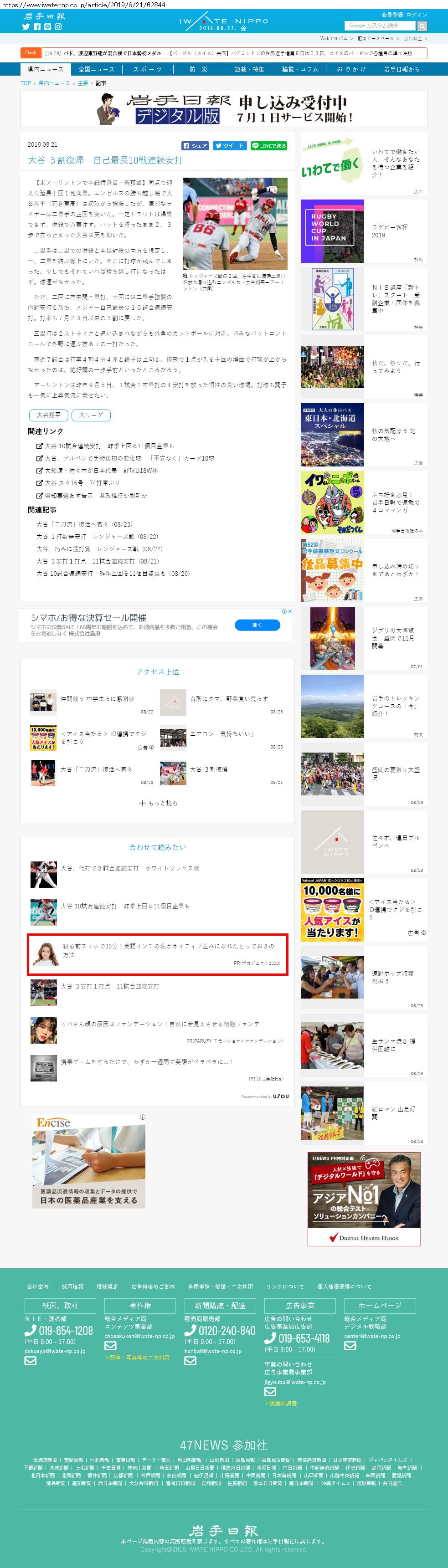Open the PR article about 英語オンチ
This screenshot has width=448, height=1568.
[168, 949]
